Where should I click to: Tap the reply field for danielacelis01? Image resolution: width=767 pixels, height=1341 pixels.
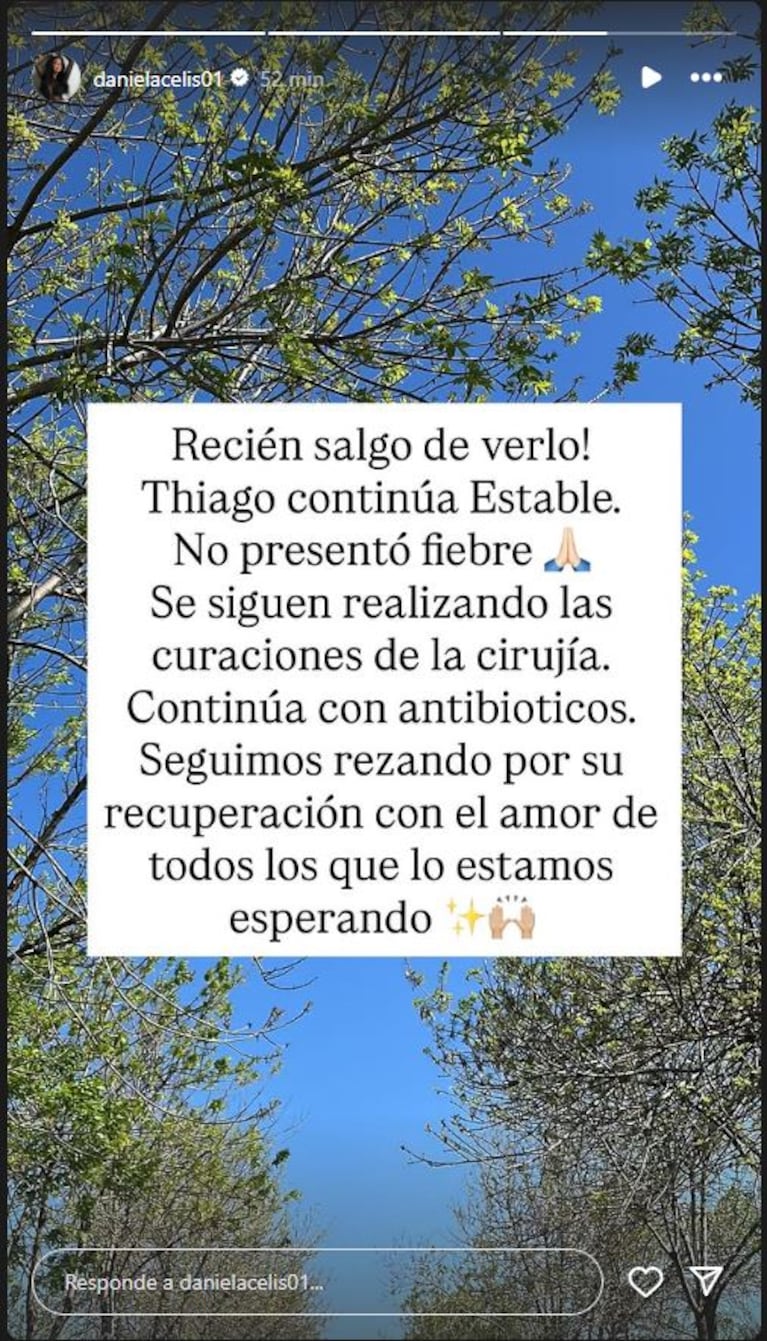[317, 1282]
